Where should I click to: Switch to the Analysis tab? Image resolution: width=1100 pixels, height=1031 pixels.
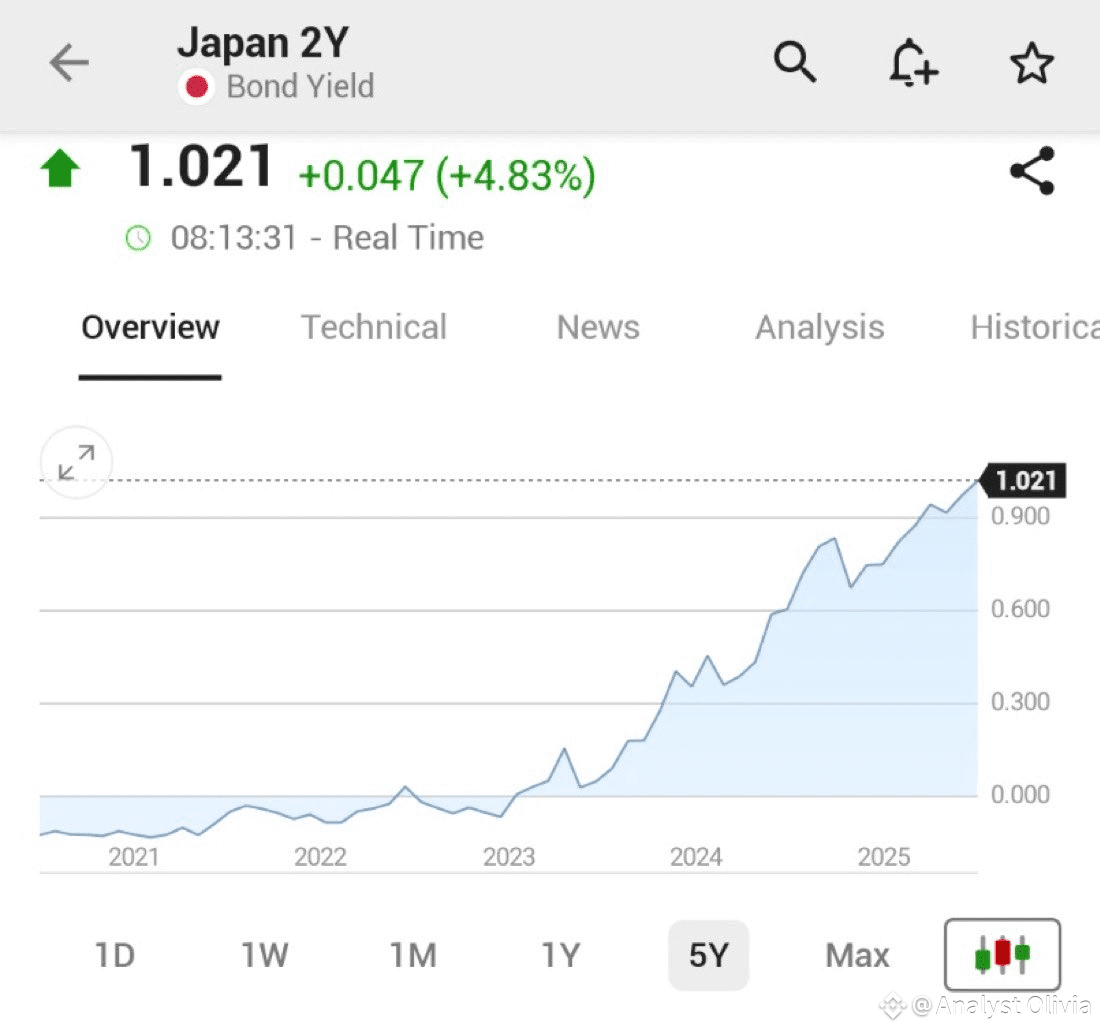[x=819, y=327]
